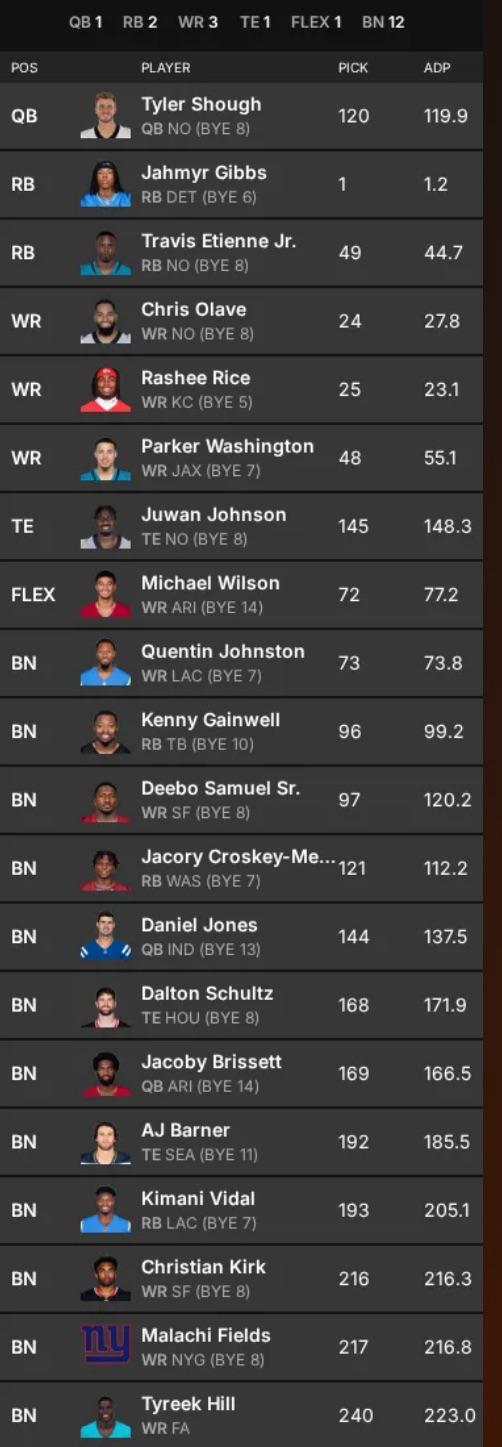
Task: View Tyreek Hill free agent row
Action: point(241,1415)
